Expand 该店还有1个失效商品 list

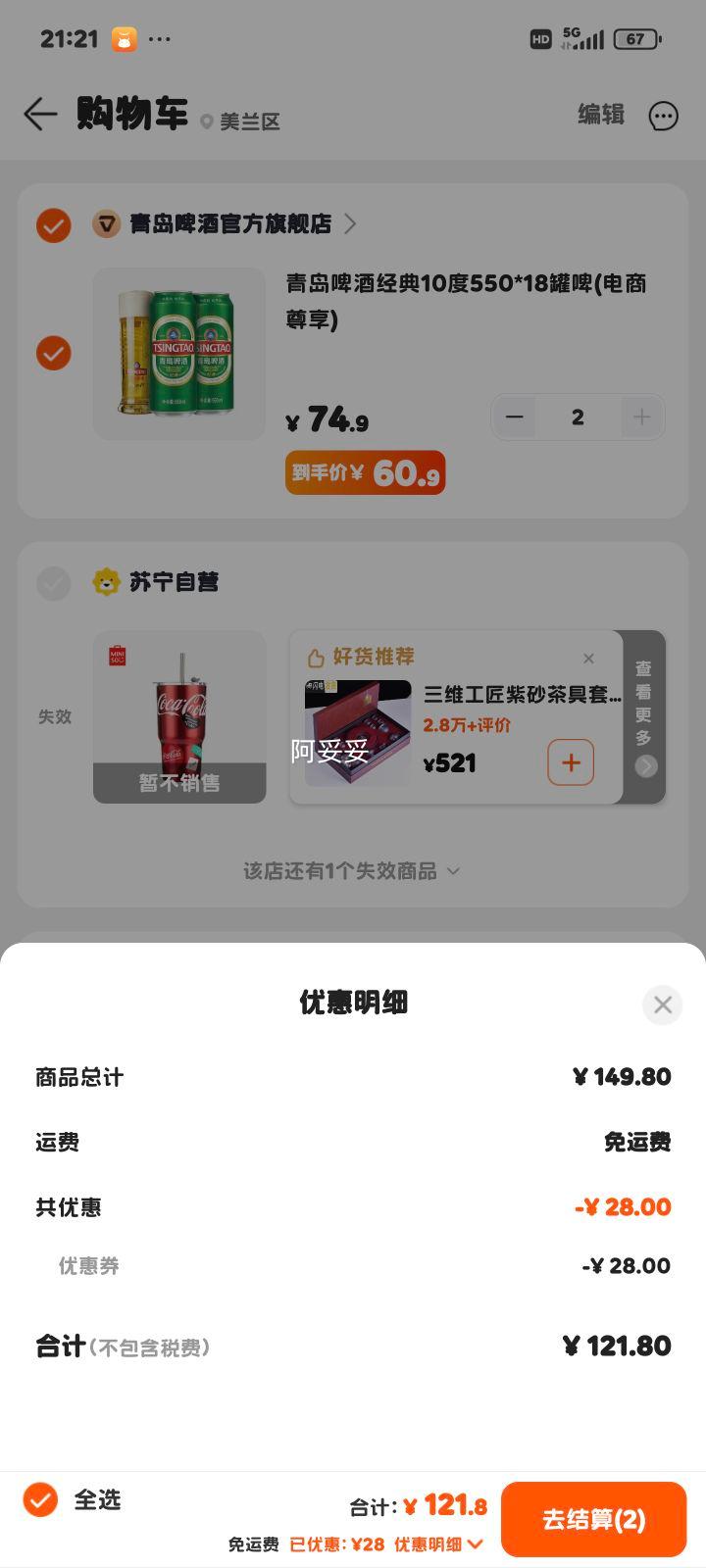click(353, 870)
